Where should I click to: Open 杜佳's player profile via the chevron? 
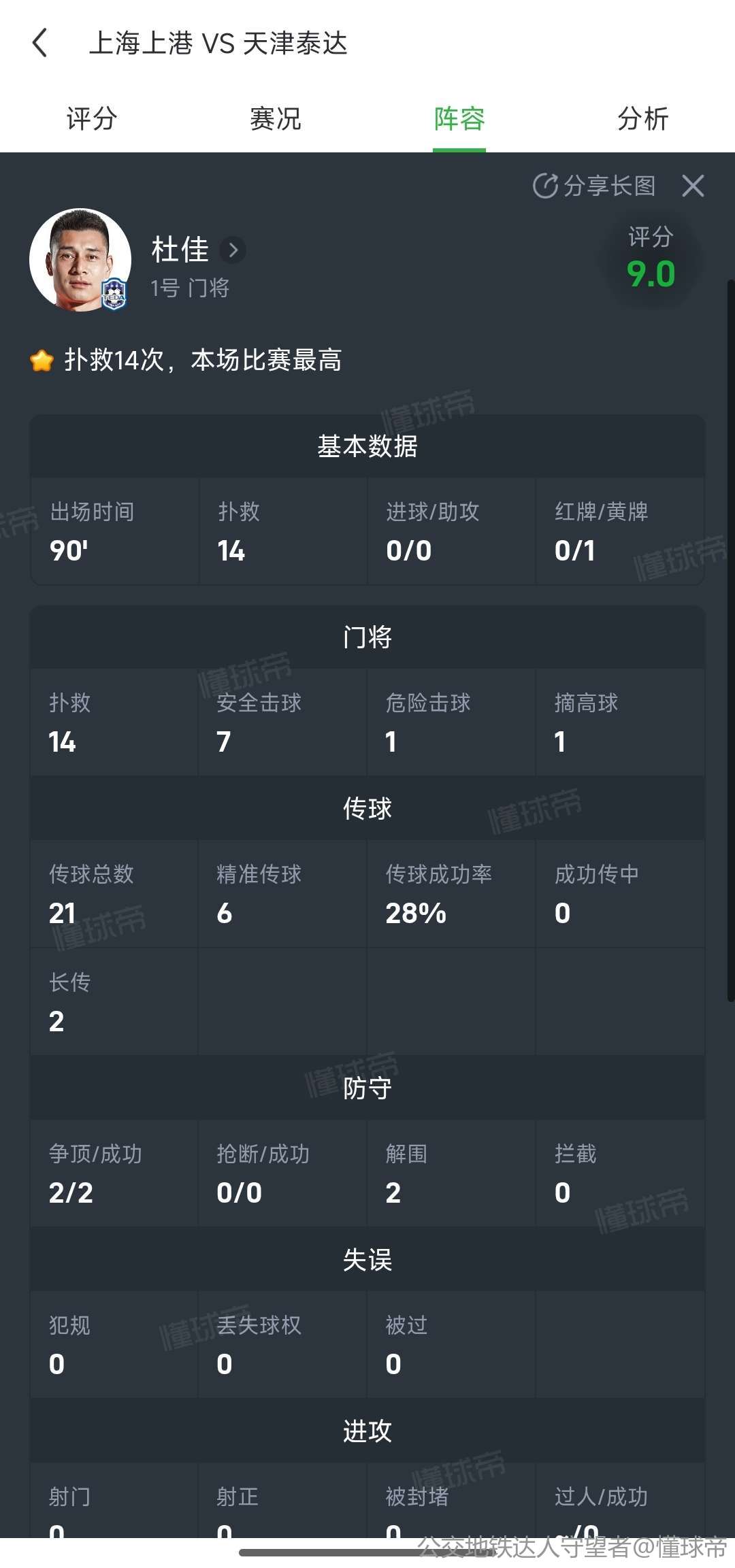point(233,250)
